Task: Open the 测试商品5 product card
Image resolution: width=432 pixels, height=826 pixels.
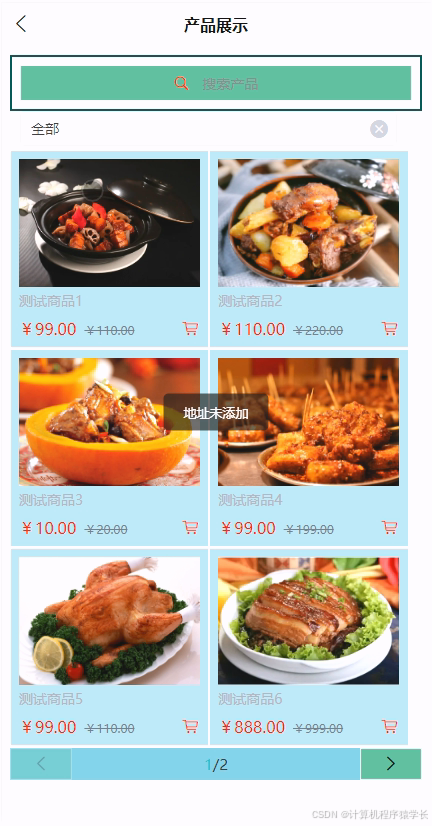Action: tap(110, 647)
